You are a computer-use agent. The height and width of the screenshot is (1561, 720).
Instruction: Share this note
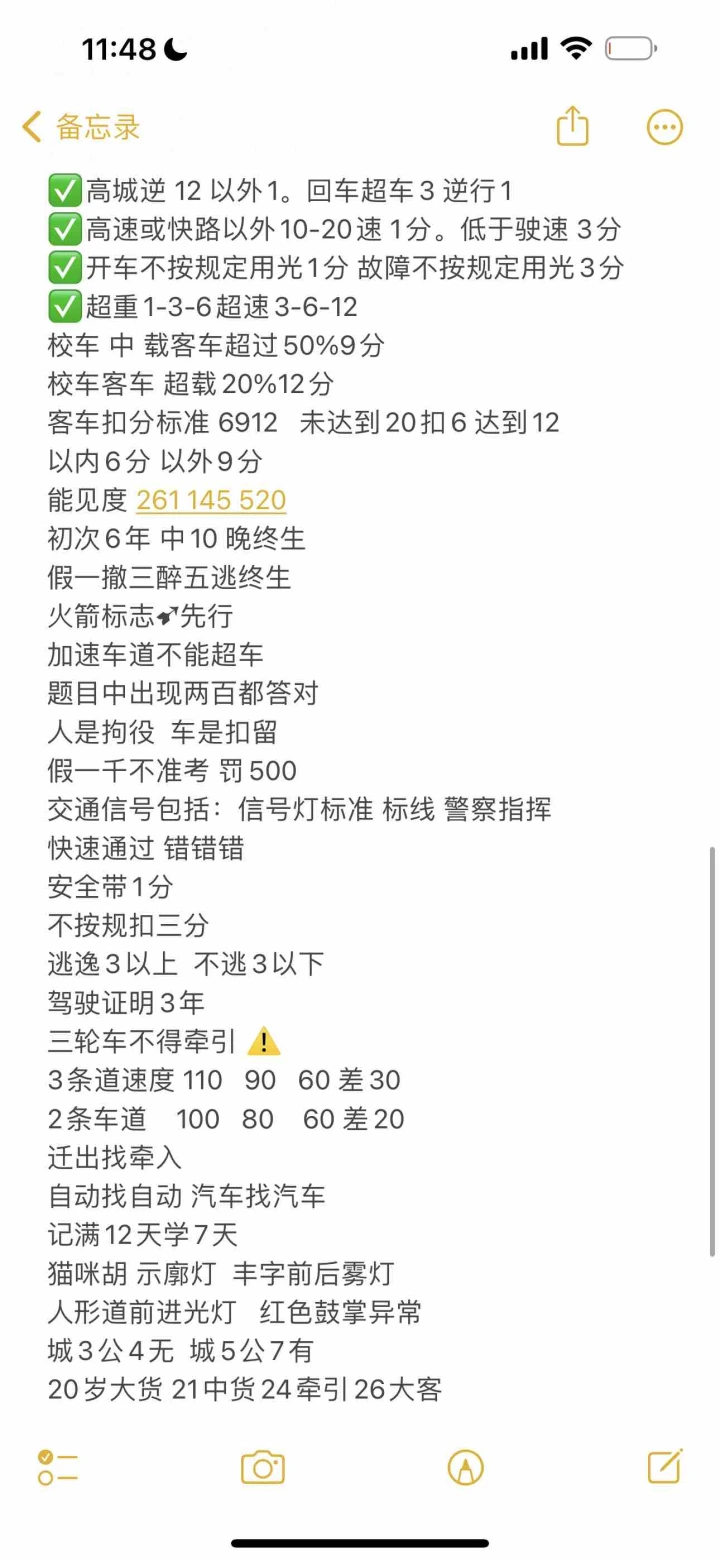[573, 126]
